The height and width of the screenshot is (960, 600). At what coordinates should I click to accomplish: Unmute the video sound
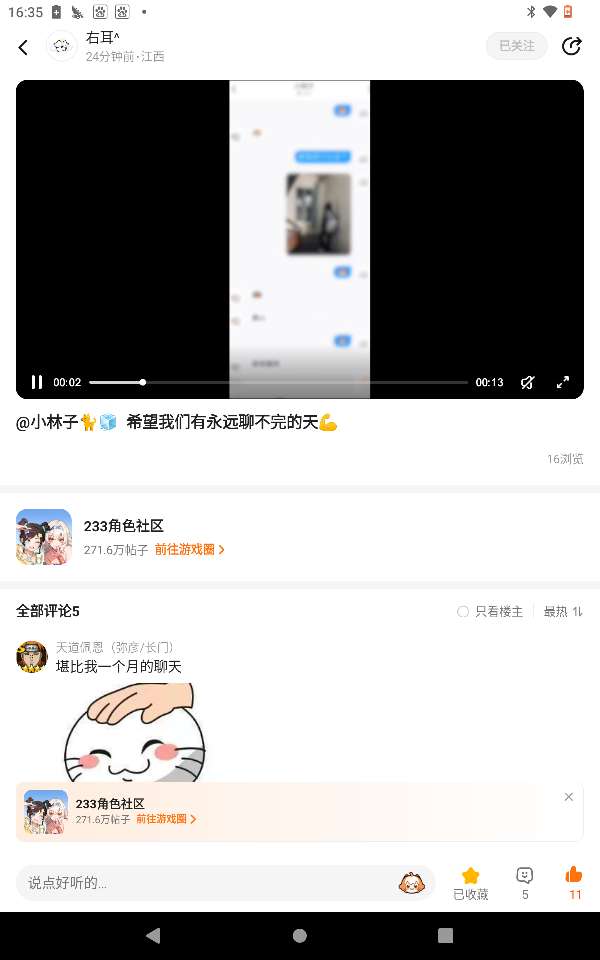[x=527, y=383]
